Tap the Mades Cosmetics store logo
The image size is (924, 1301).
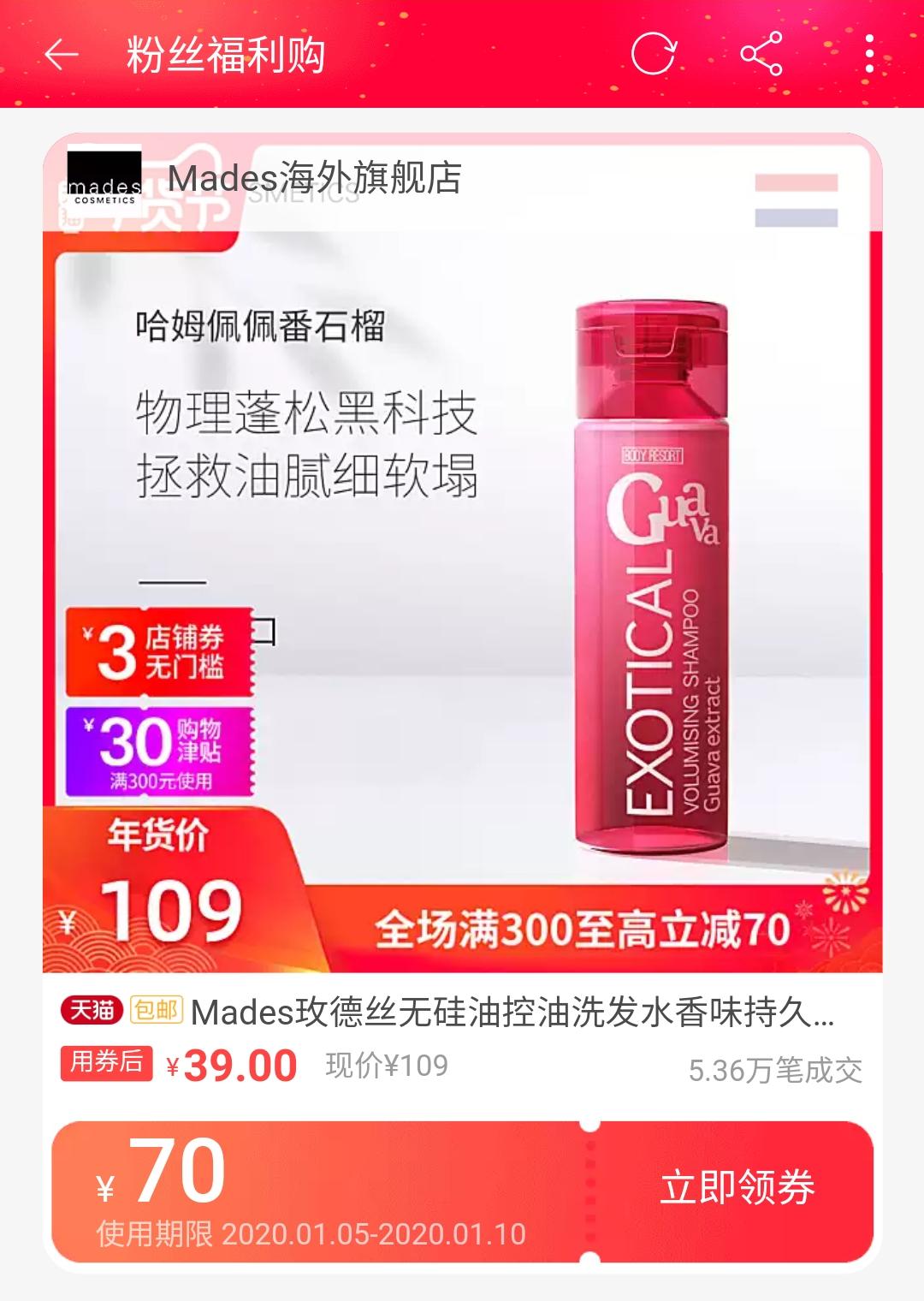[x=107, y=180]
